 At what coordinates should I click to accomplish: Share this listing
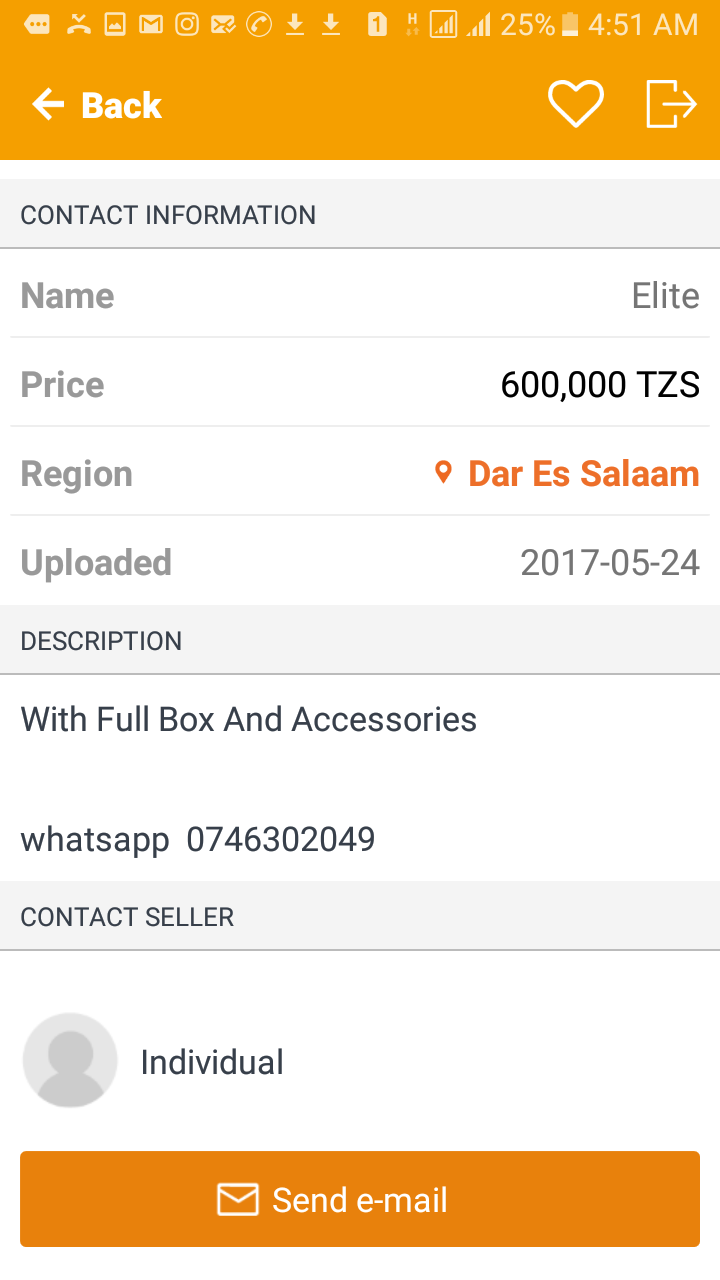pyautogui.click(x=670, y=104)
